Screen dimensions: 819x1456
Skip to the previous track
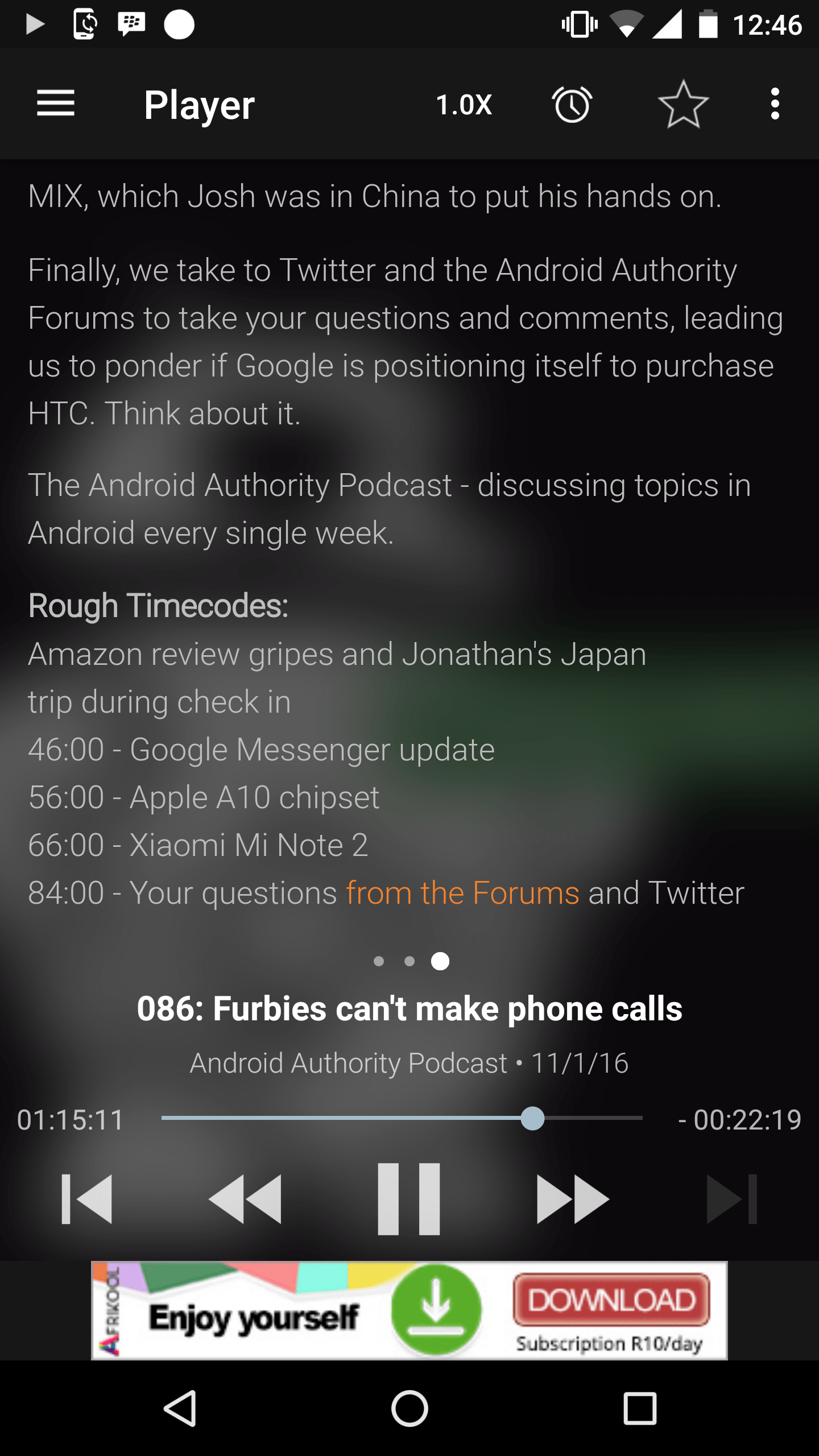[x=86, y=1199]
